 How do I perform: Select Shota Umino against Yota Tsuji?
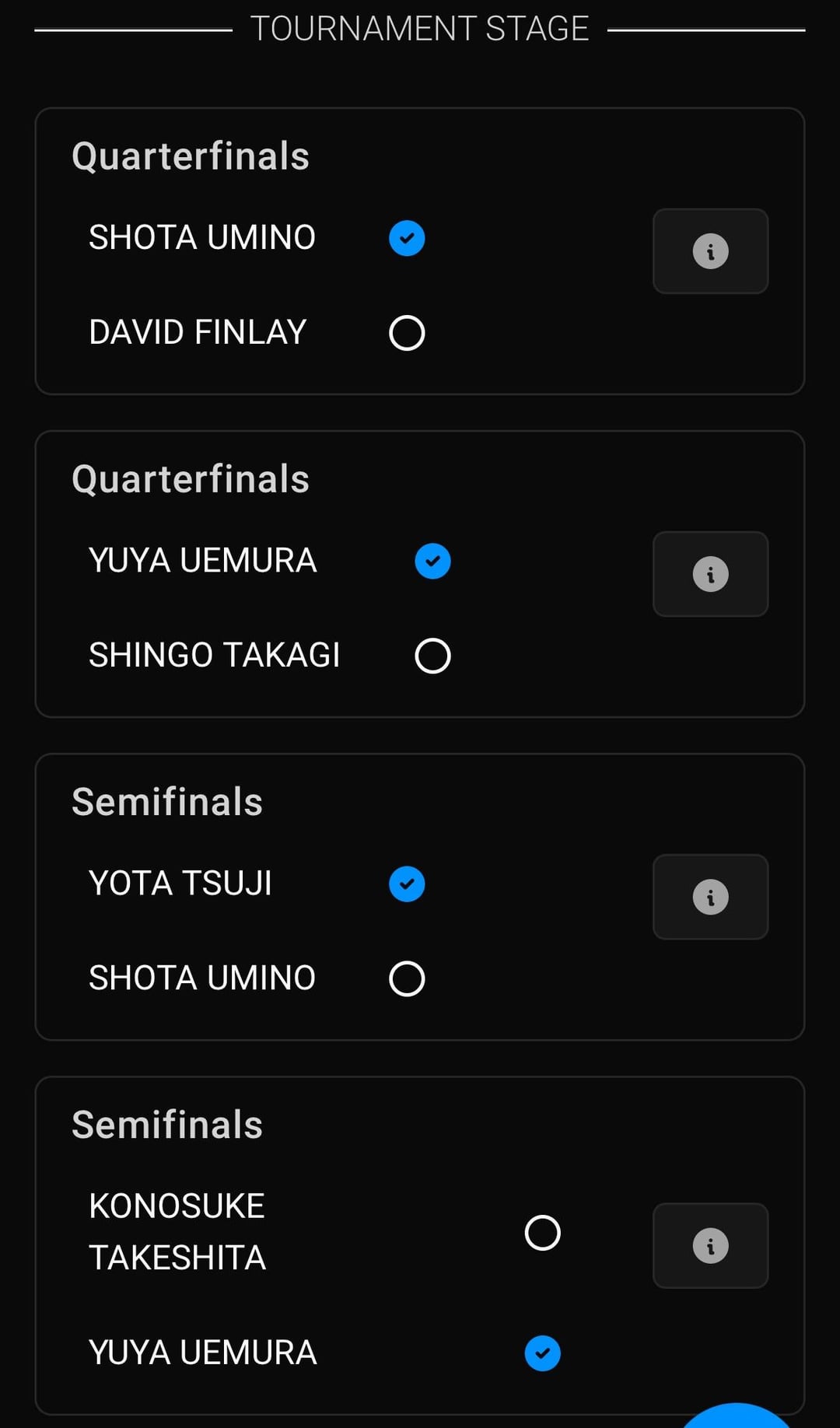[407, 978]
